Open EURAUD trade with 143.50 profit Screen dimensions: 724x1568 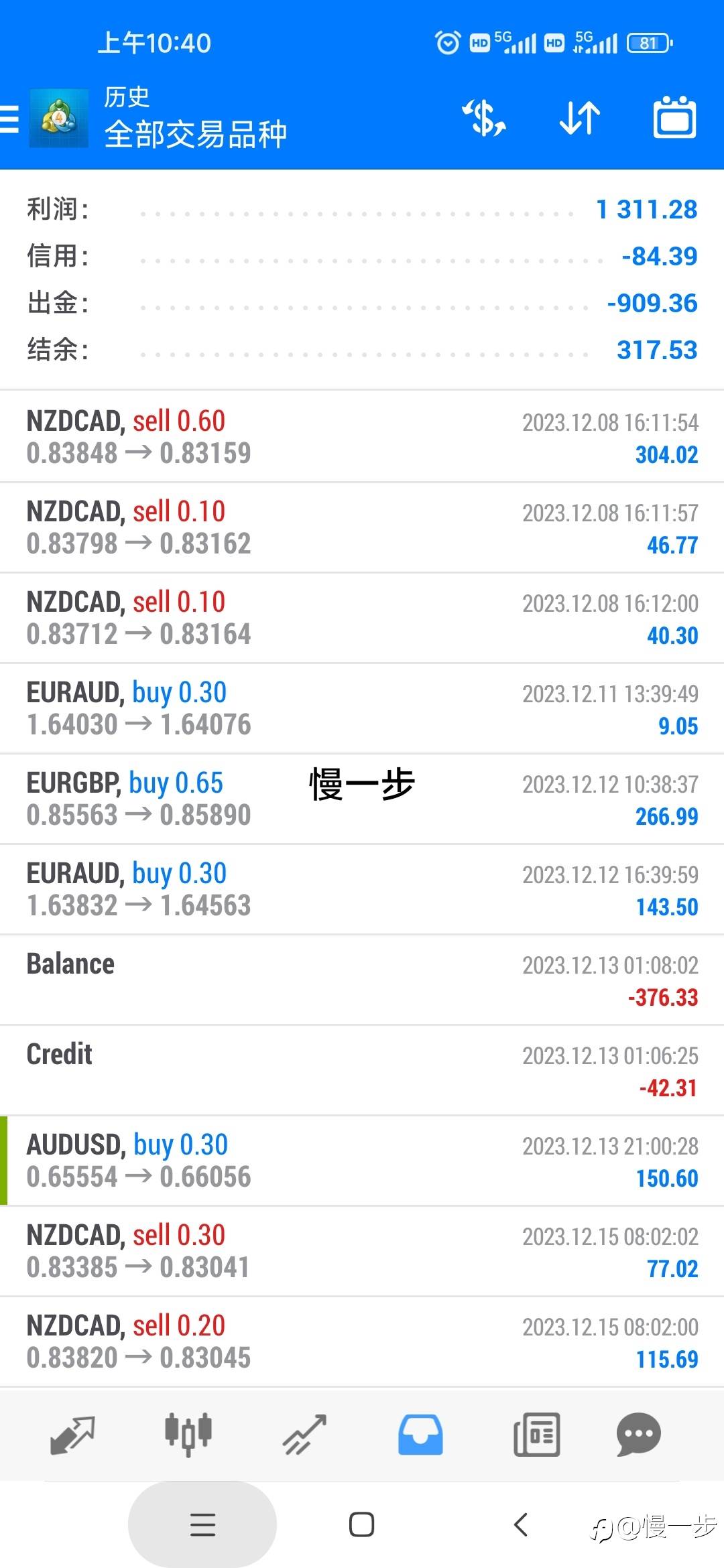click(x=362, y=889)
